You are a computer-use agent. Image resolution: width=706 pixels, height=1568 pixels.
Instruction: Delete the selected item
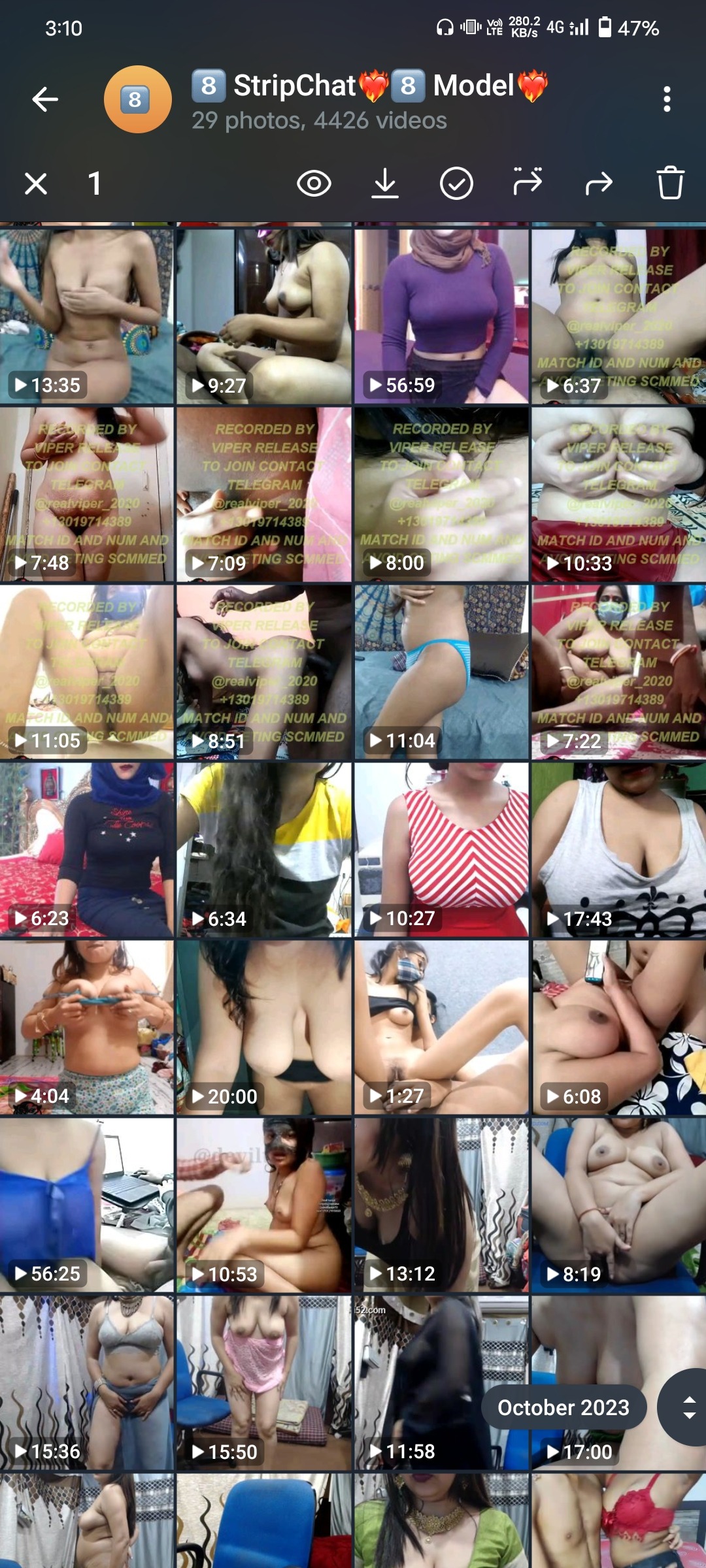pos(670,184)
